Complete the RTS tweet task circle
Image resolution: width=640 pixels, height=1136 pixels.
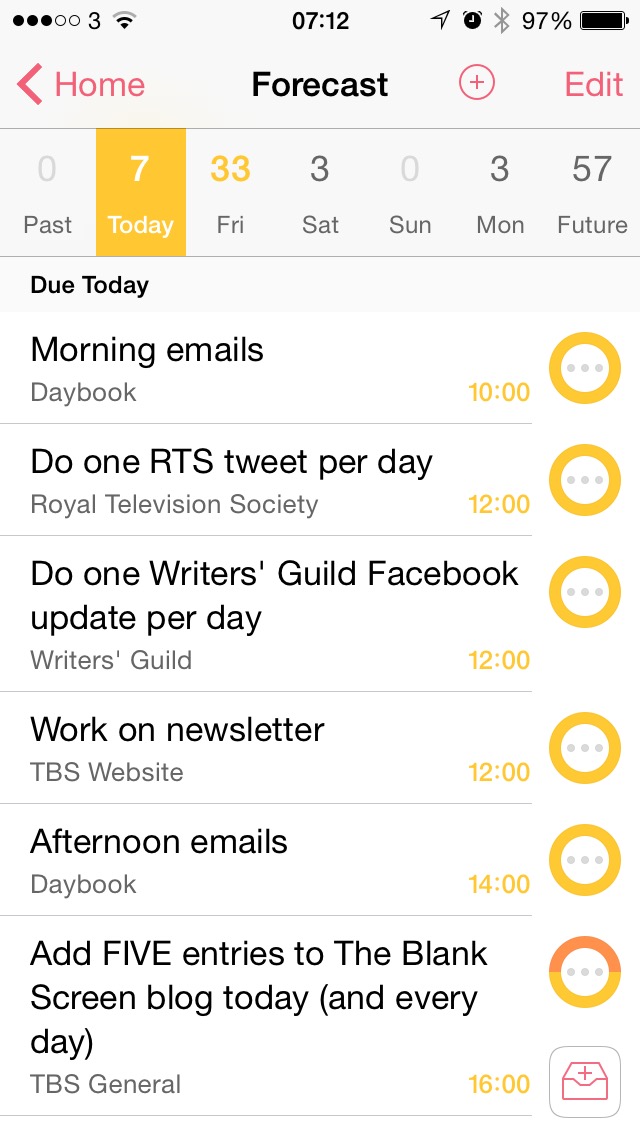point(585,480)
